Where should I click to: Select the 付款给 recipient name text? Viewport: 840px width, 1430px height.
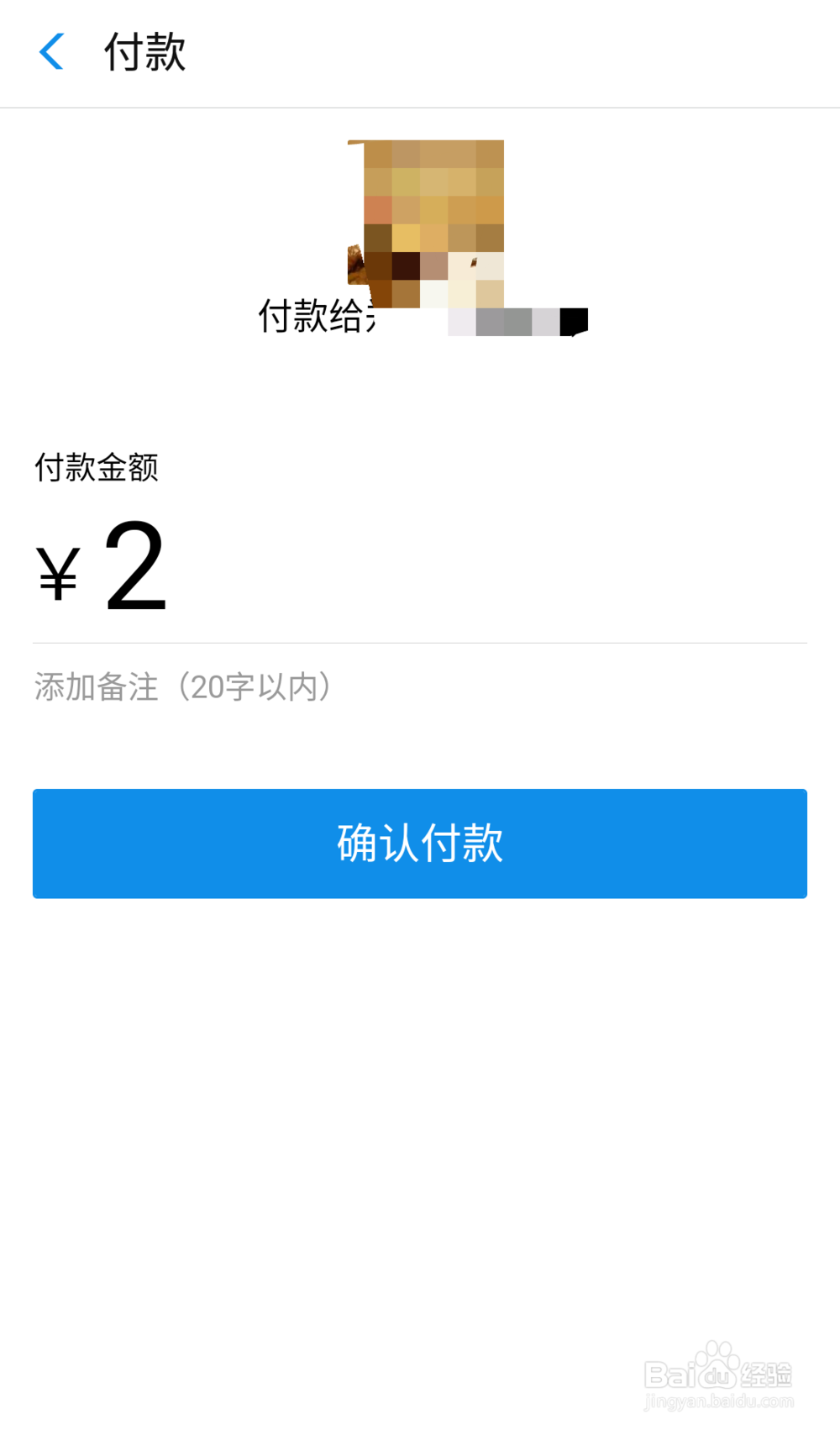pyautogui.click(x=319, y=319)
